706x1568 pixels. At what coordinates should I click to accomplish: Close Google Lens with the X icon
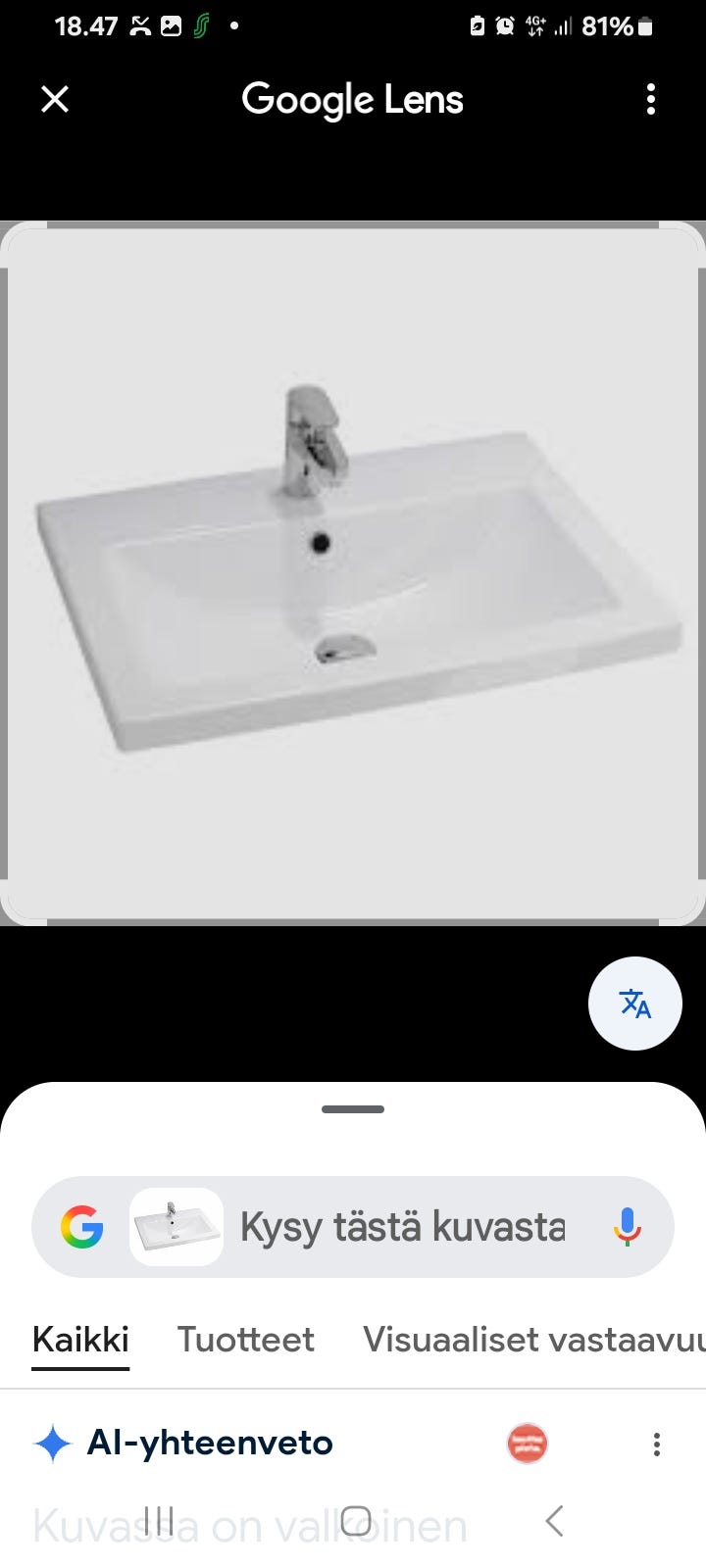(x=55, y=99)
